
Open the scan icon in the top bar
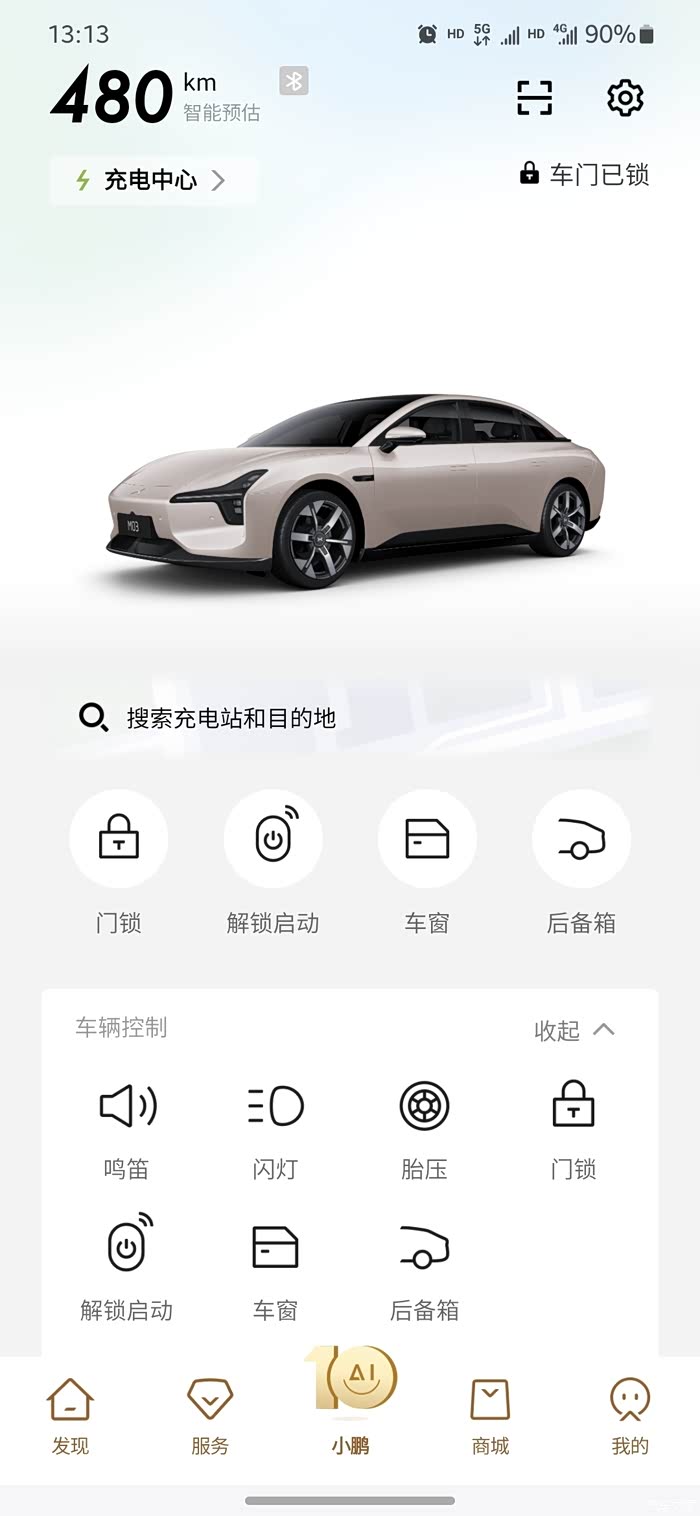[535, 98]
